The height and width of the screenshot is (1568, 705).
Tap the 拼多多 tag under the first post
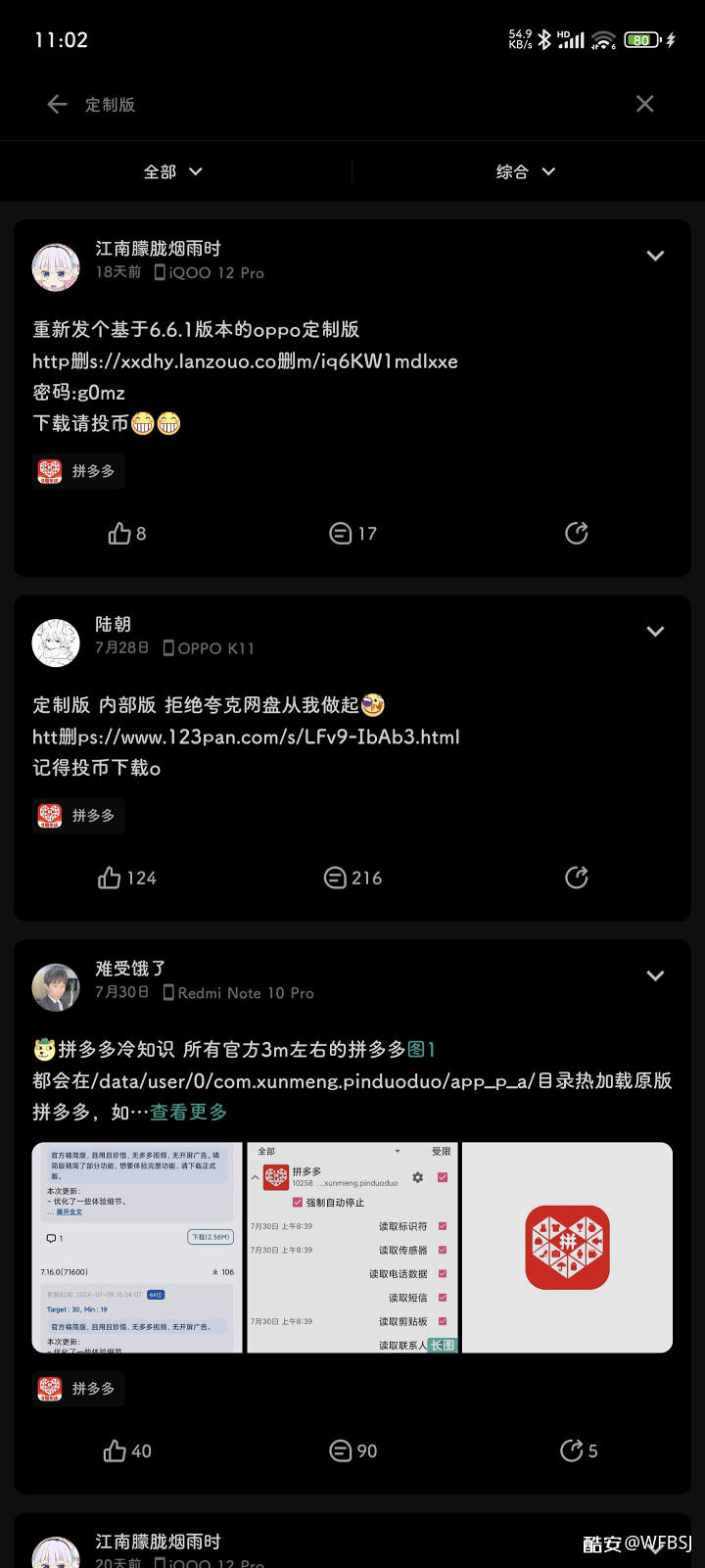point(77,471)
